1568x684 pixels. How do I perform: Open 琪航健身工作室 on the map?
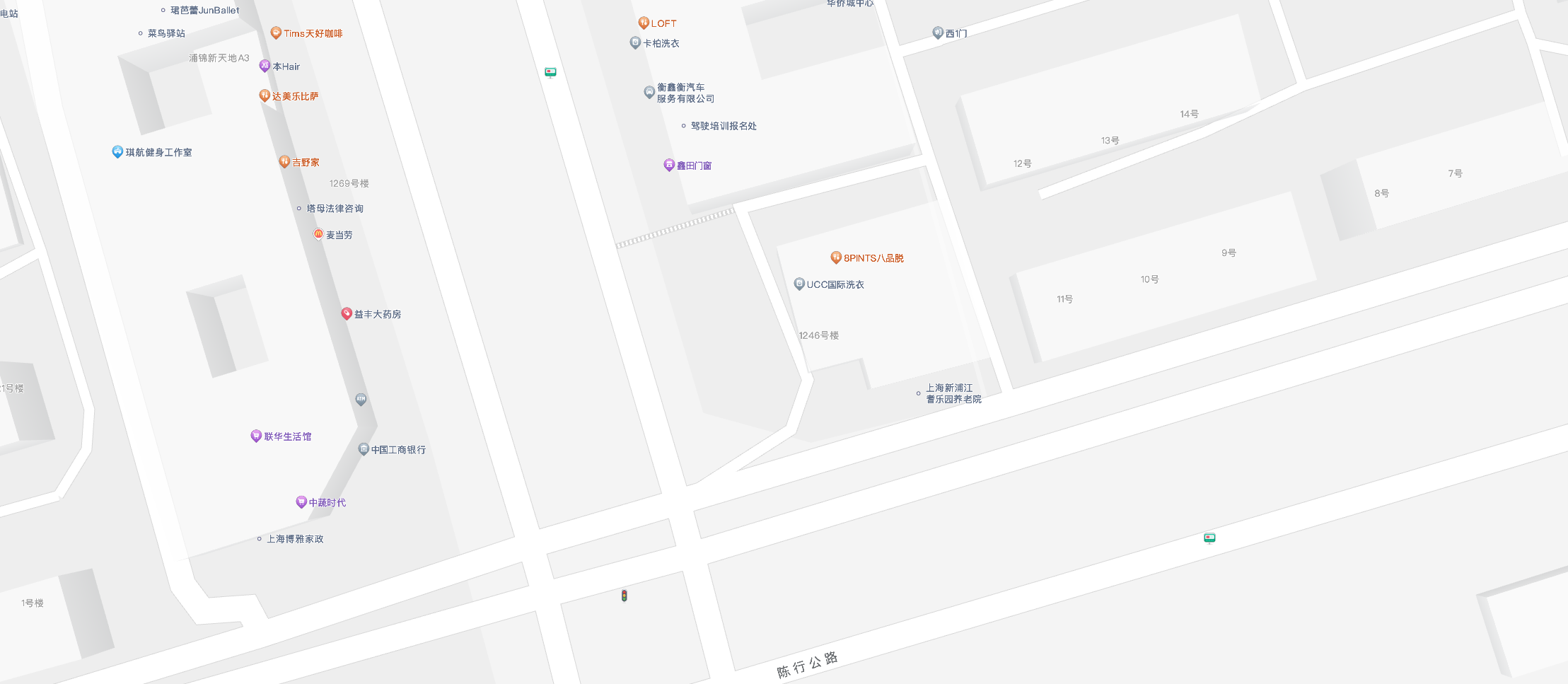coord(117,151)
